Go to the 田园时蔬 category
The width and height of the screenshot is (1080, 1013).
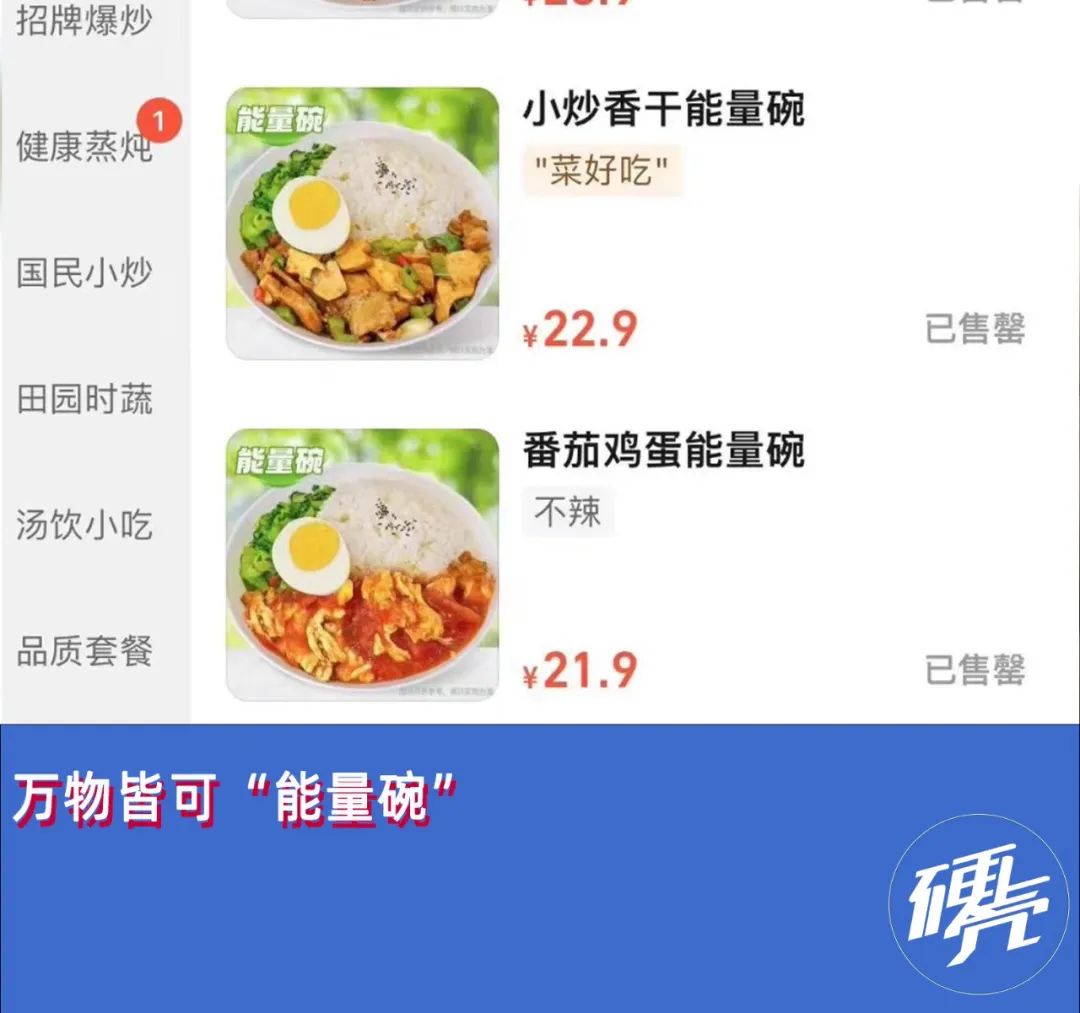84,398
